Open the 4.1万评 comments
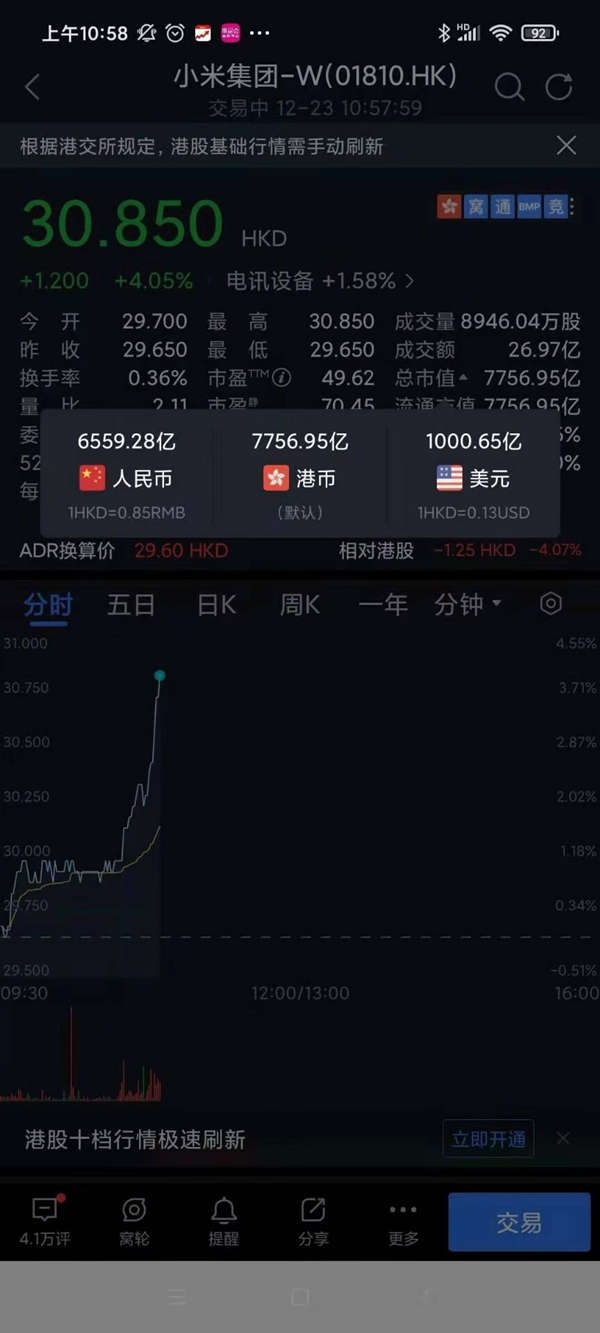 (x=45, y=1221)
